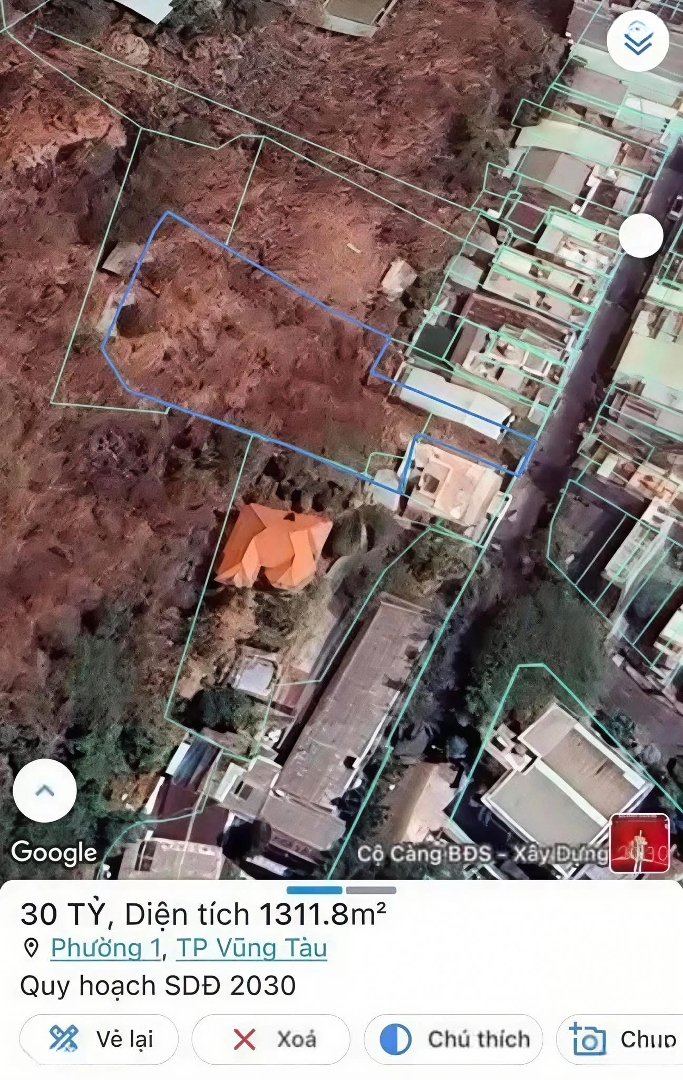The height and width of the screenshot is (1080, 683).
Task: Expand the panel with the up chevron
Action: coord(45,791)
